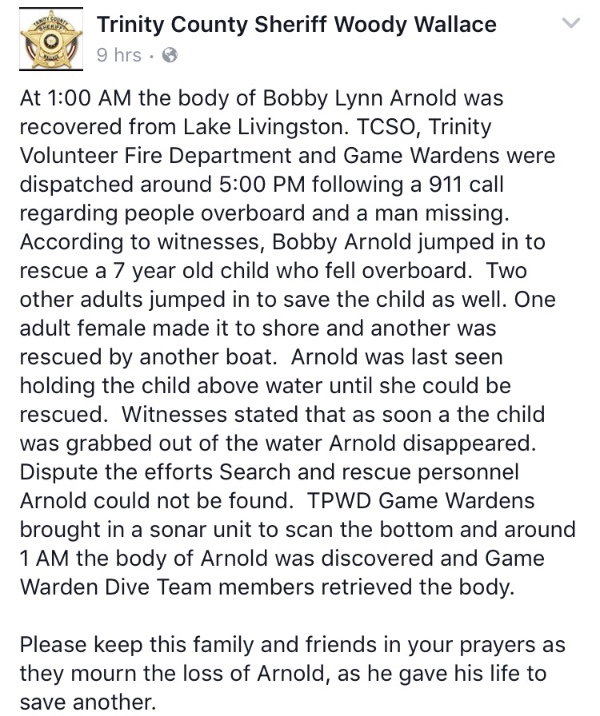Open Trinity County Sheriff Woody Wallace page
This screenshot has width=600, height=716.
click(296, 24)
